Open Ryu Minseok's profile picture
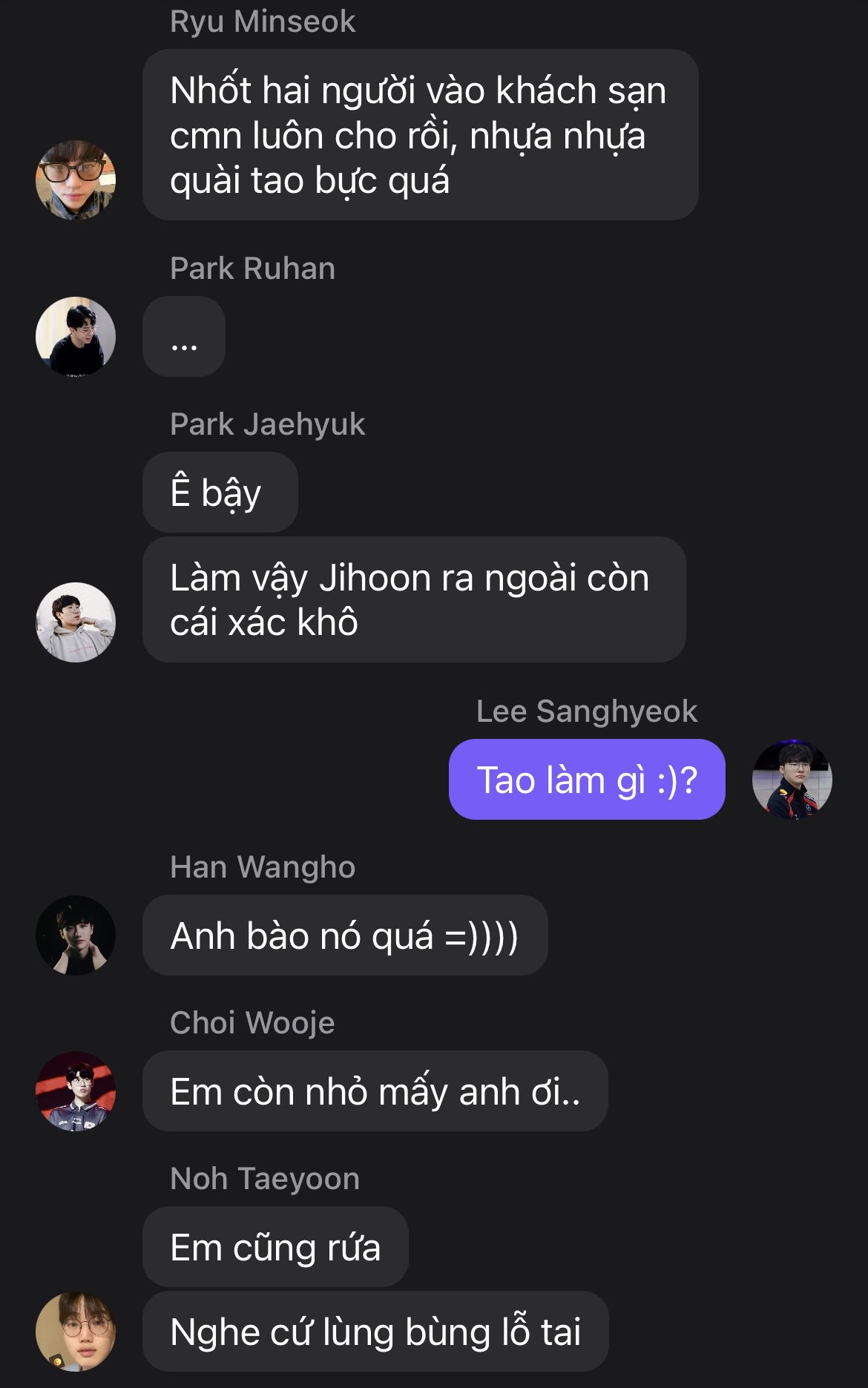868x1388 pixels. pyautogui.click(x=76, y=180)
